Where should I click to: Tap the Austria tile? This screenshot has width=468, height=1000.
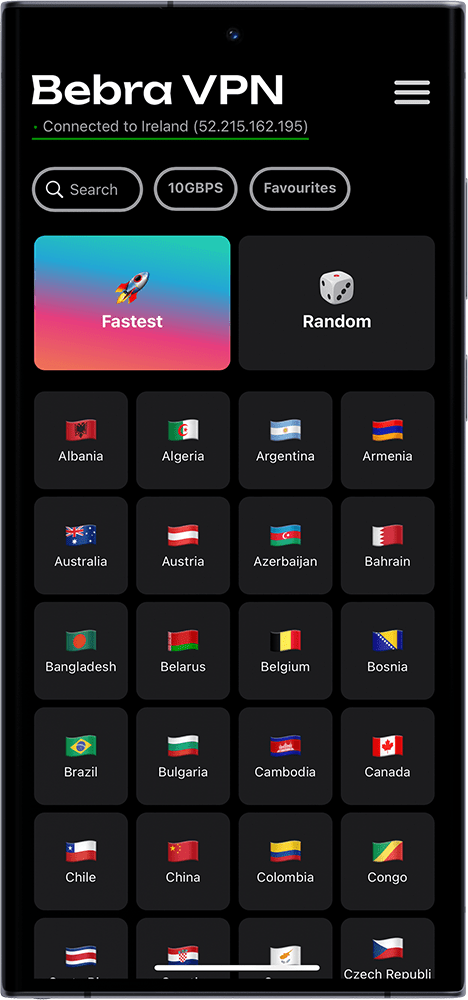point(183,545)
